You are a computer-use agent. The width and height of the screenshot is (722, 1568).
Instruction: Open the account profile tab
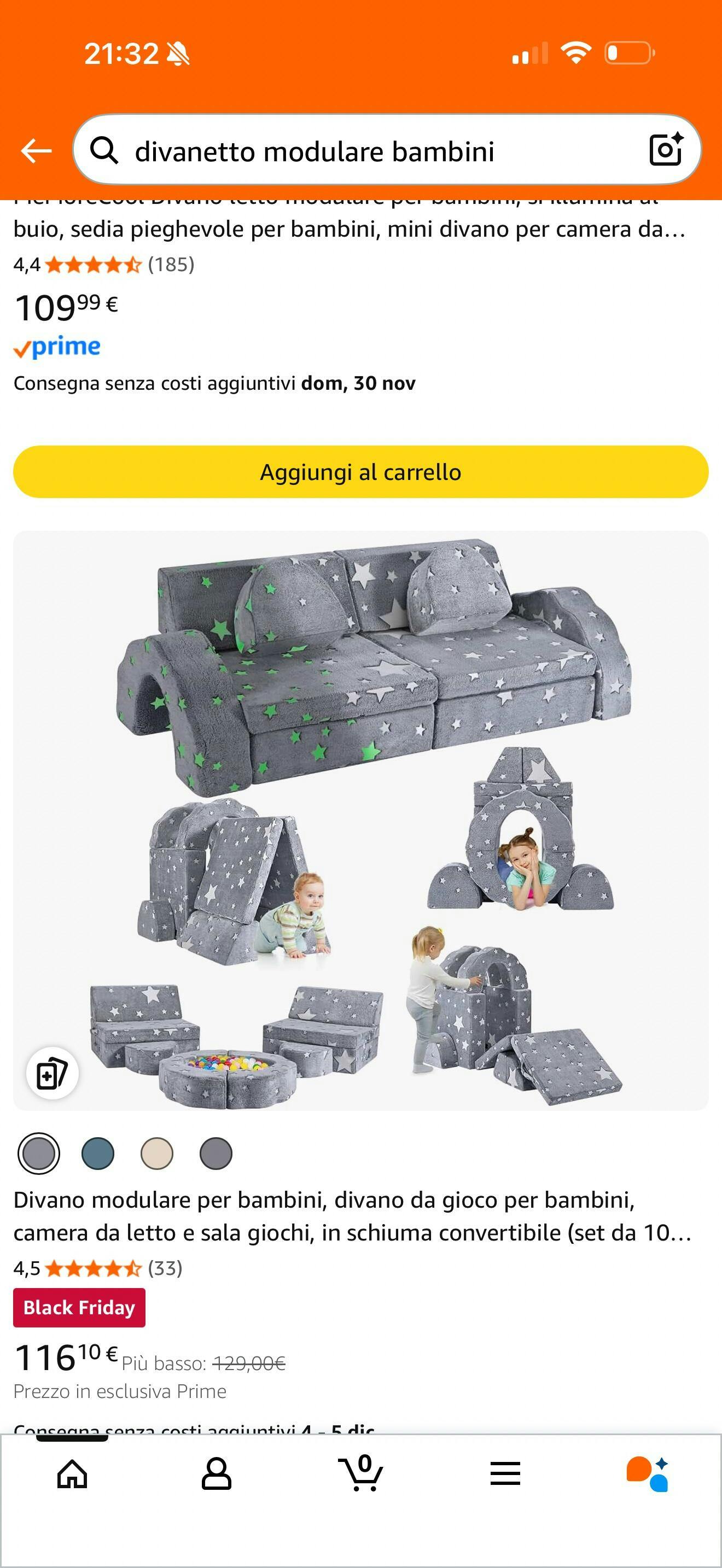pos(216,1475)
